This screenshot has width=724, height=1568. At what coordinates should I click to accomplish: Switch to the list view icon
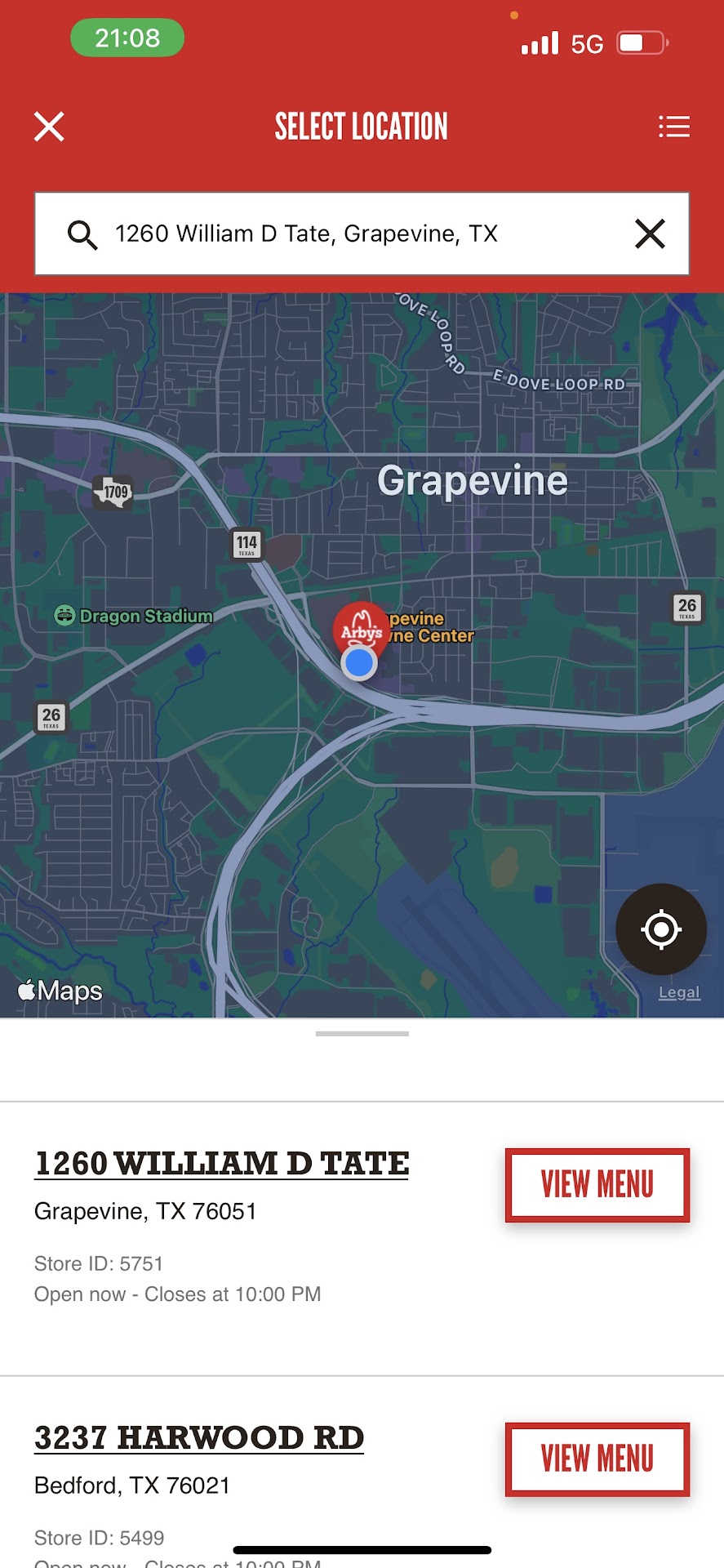(x=674, y=127)
